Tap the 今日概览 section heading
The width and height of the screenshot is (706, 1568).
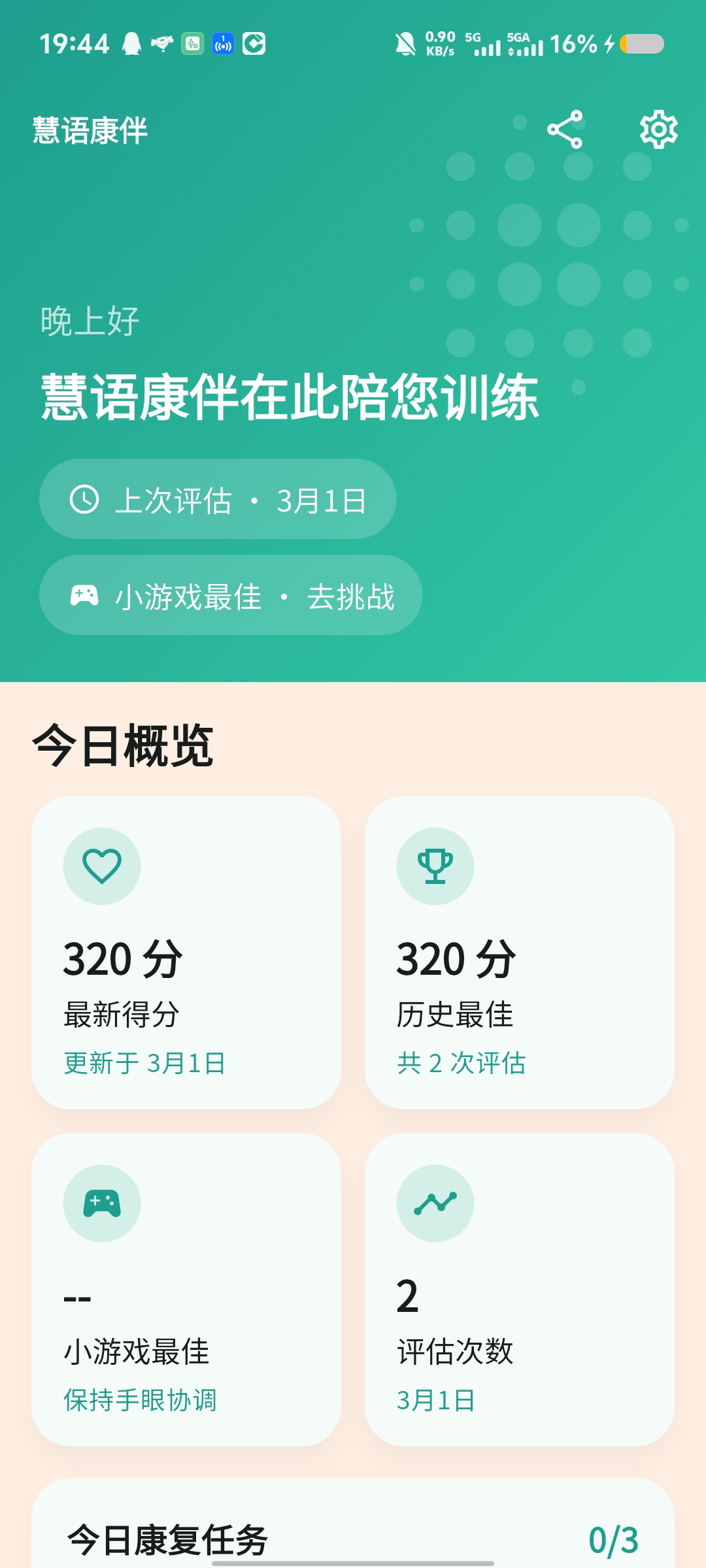(x=124, y=745)
